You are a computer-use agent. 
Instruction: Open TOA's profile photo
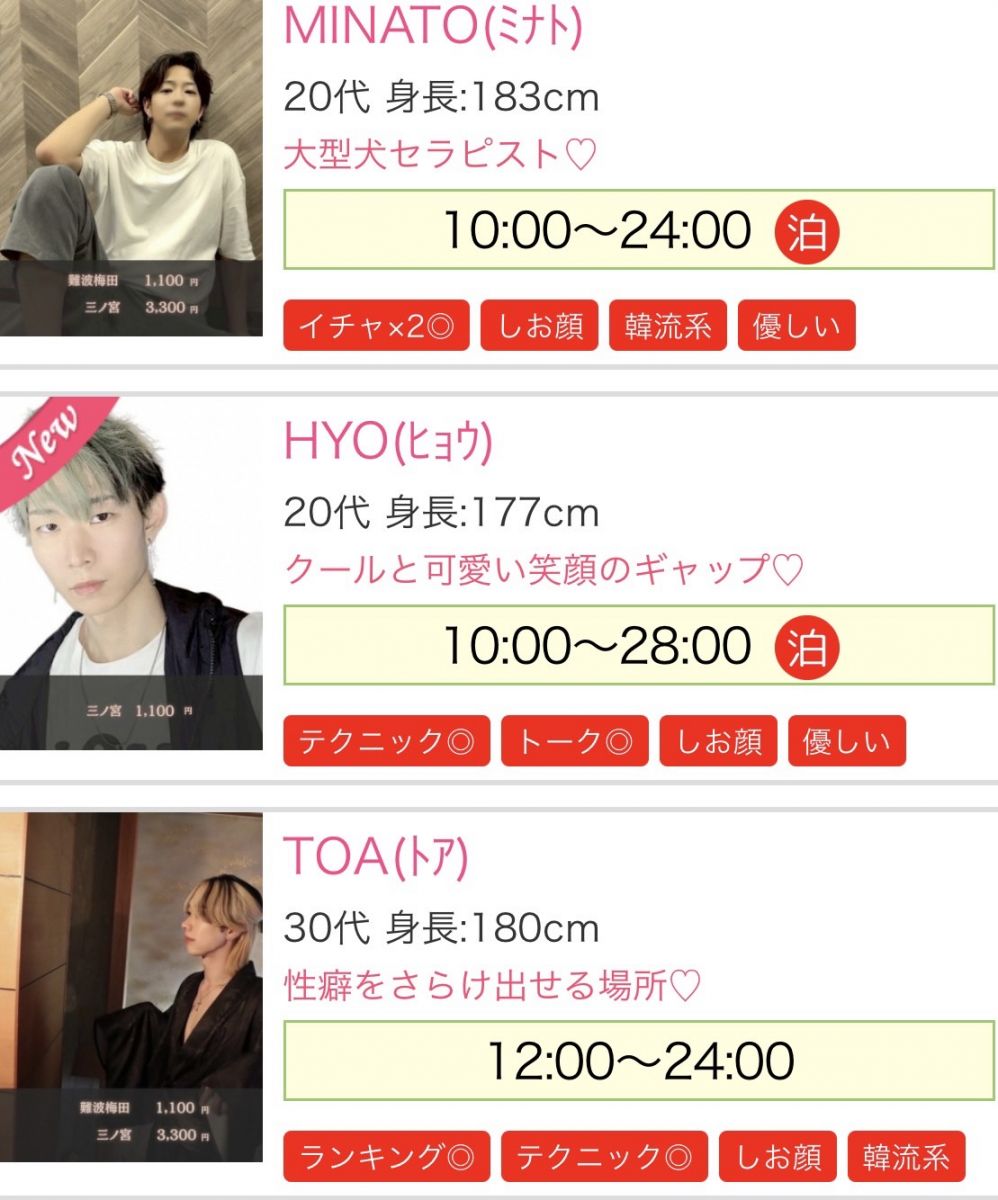[130, 985]
